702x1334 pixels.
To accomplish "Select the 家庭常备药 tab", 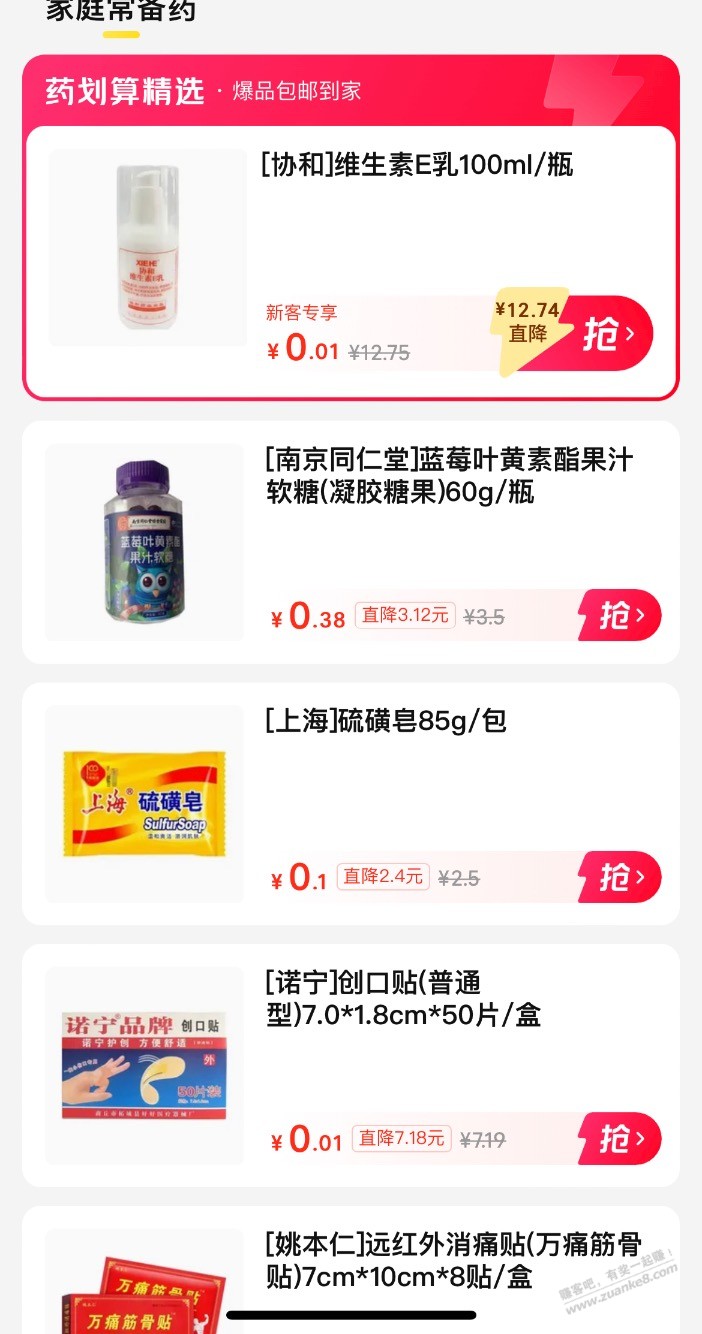I will [x=121, y=12].
